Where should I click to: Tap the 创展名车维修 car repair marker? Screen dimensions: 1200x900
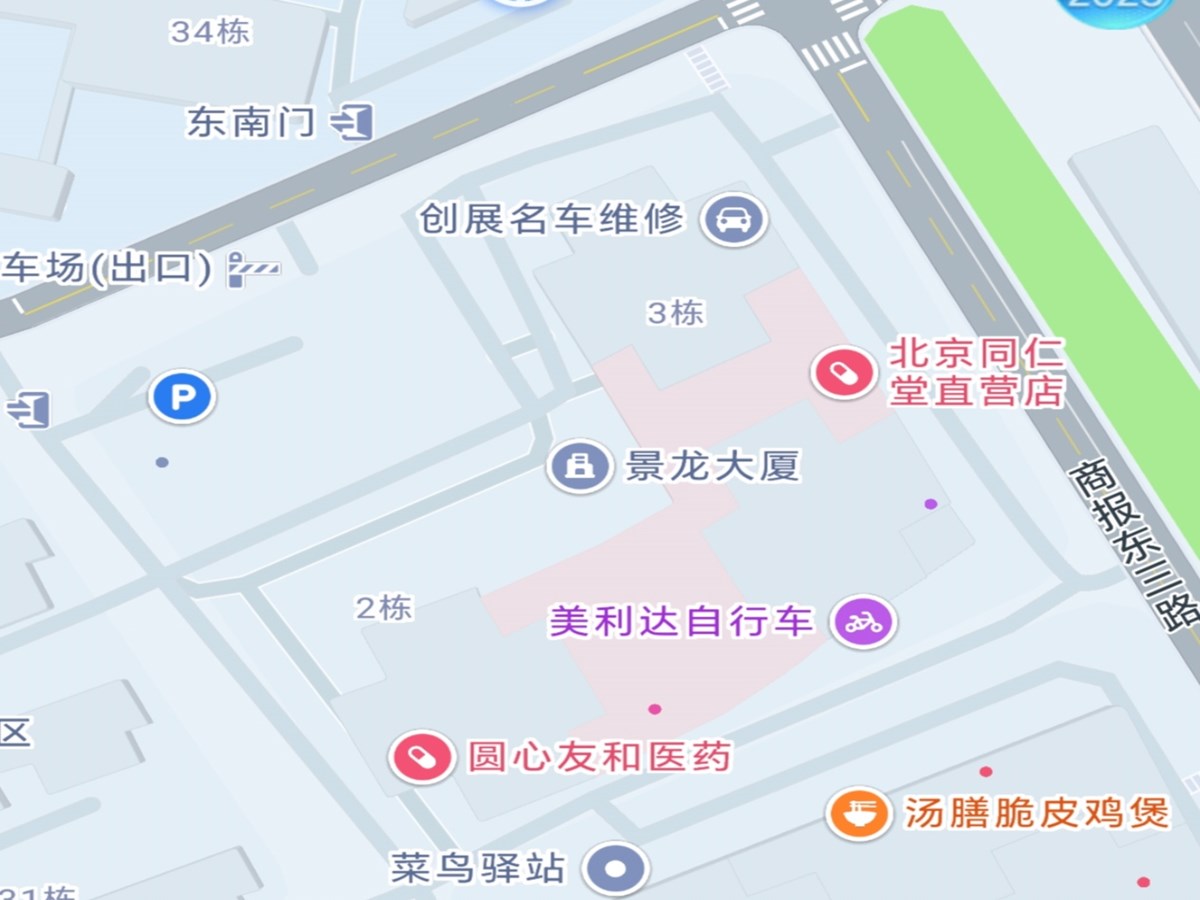pyautogui.click(x=734, y=220)
